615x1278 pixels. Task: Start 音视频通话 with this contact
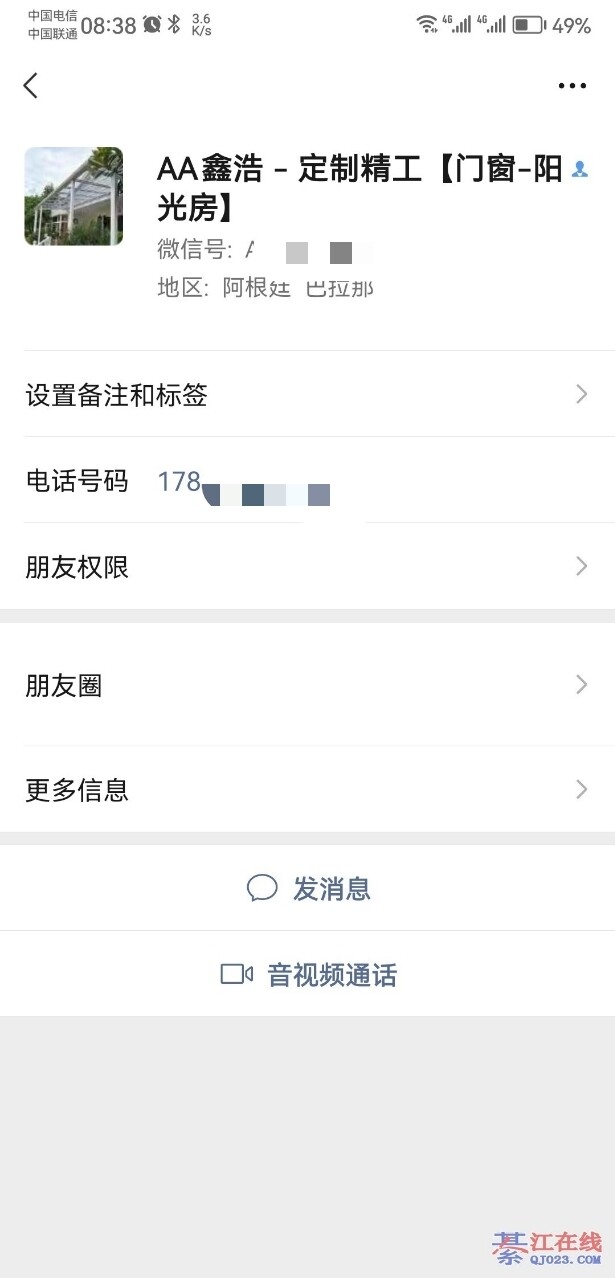click(308, 974)
